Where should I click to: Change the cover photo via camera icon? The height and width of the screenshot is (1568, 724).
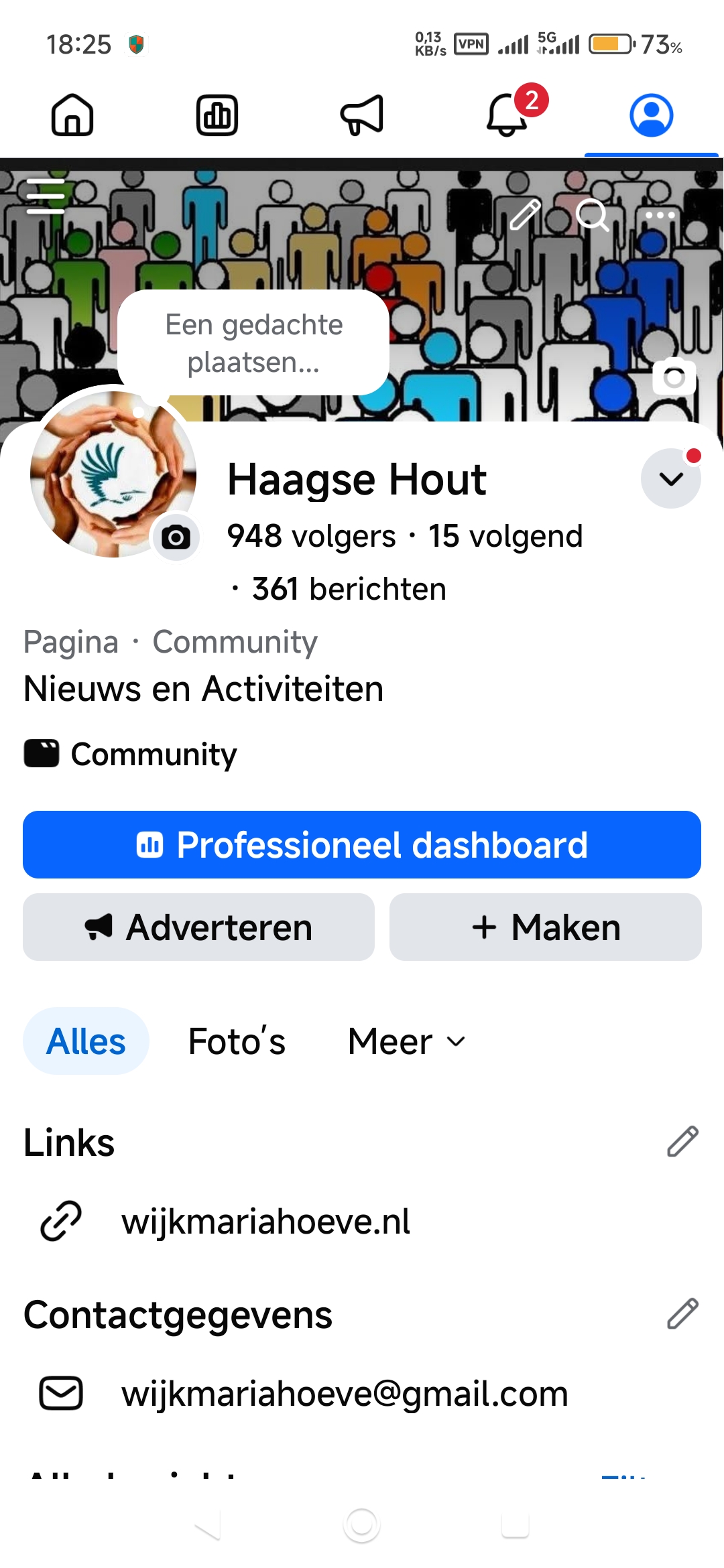pos(674,377)
